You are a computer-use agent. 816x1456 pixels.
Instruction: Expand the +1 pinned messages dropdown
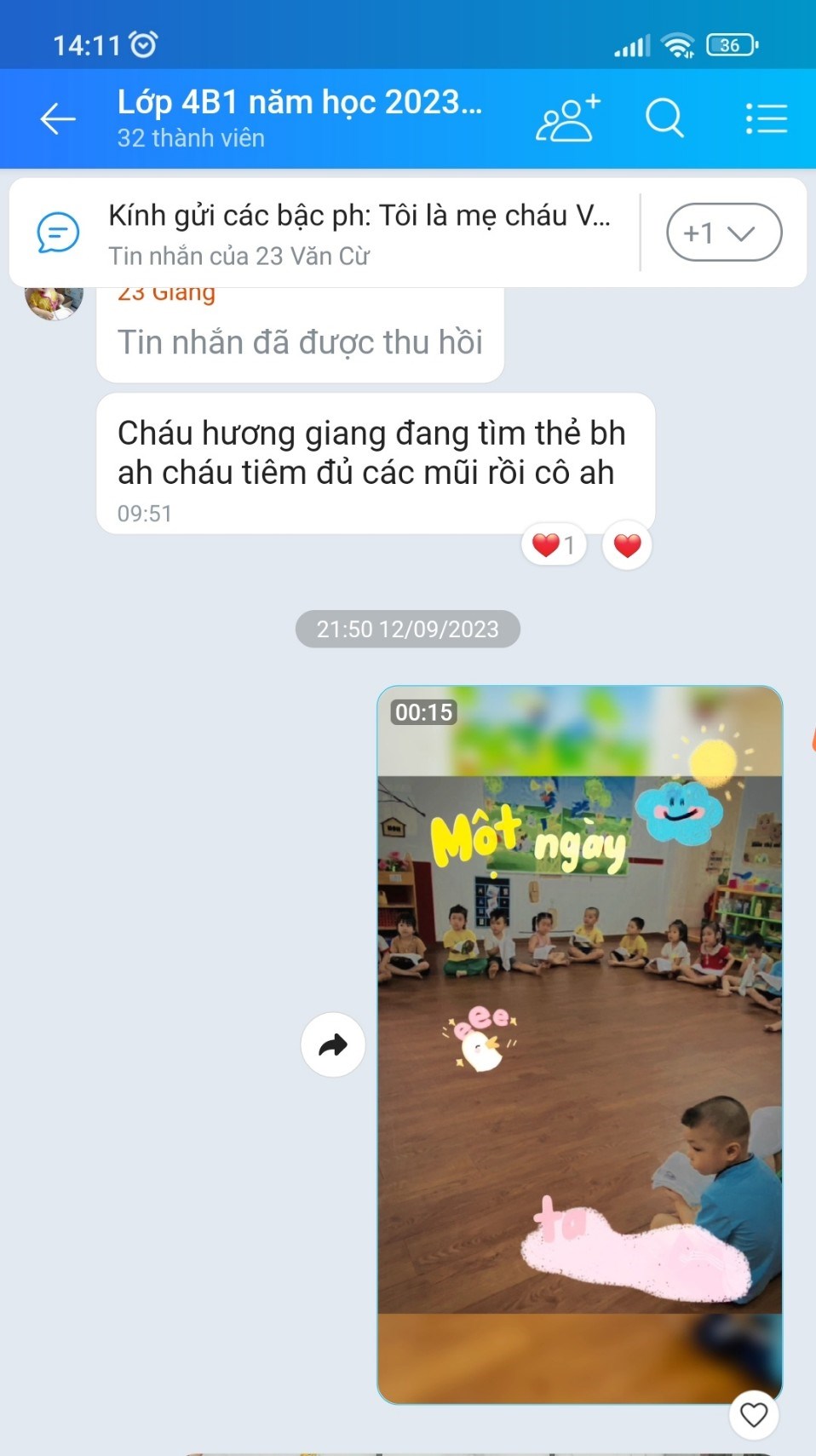(723, 233)
